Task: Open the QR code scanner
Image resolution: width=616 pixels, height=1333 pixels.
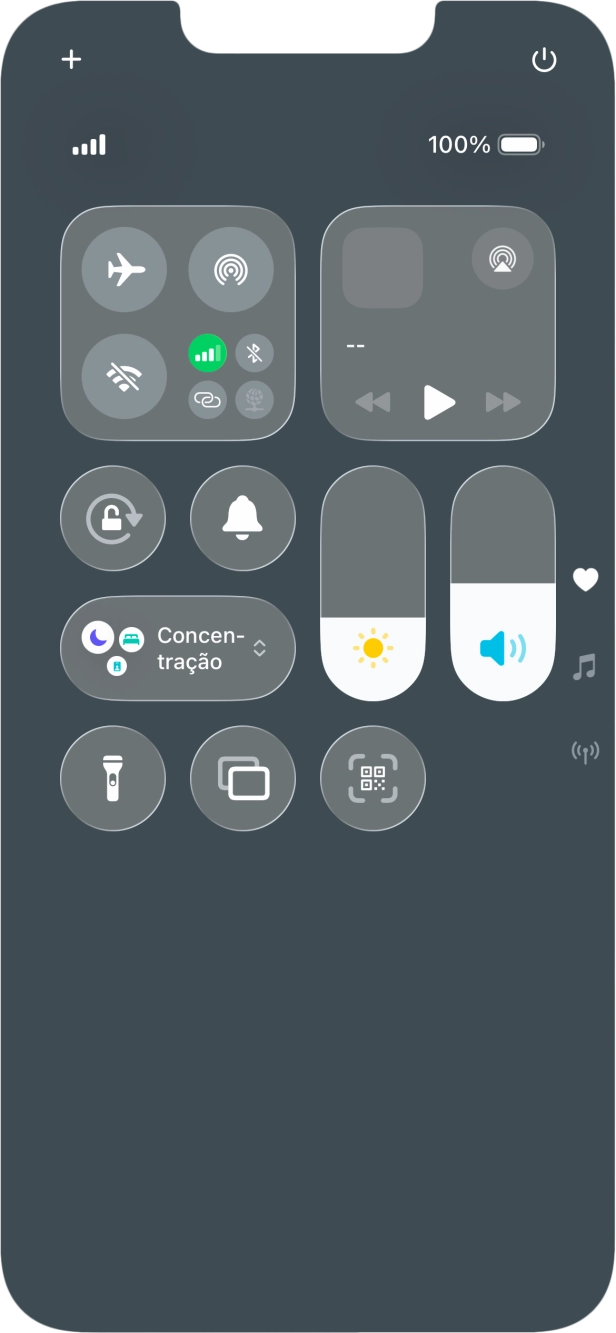Action: pos(373,778)
